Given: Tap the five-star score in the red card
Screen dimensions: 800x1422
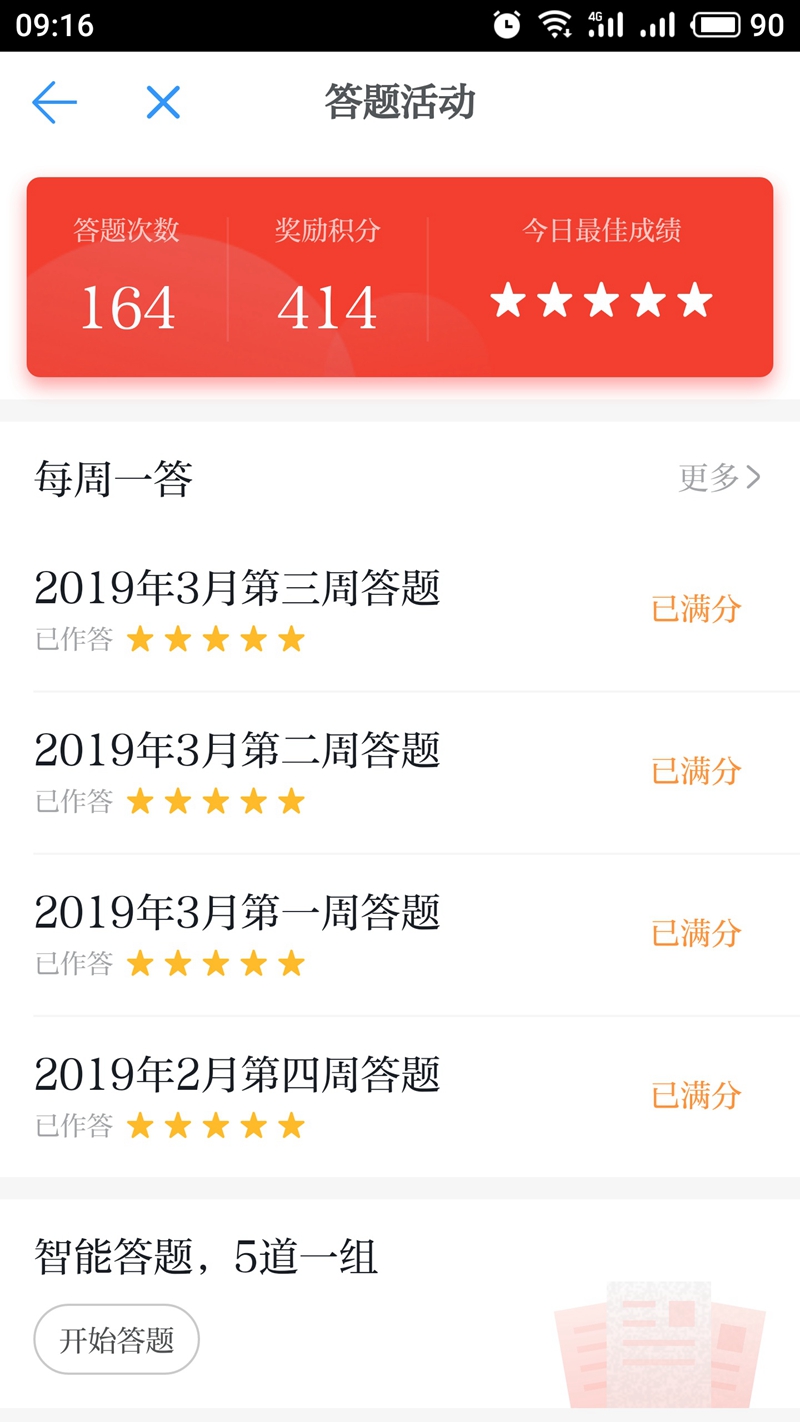Looking at the screenshot, I should click(x=600, y=301).
